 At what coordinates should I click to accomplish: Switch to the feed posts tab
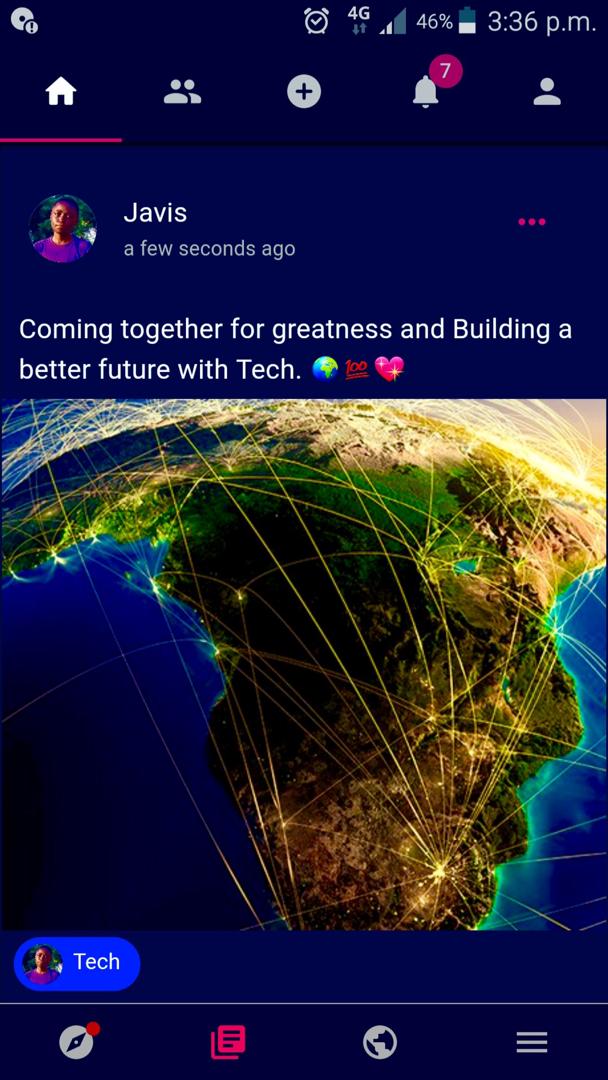click(228, 1042)
